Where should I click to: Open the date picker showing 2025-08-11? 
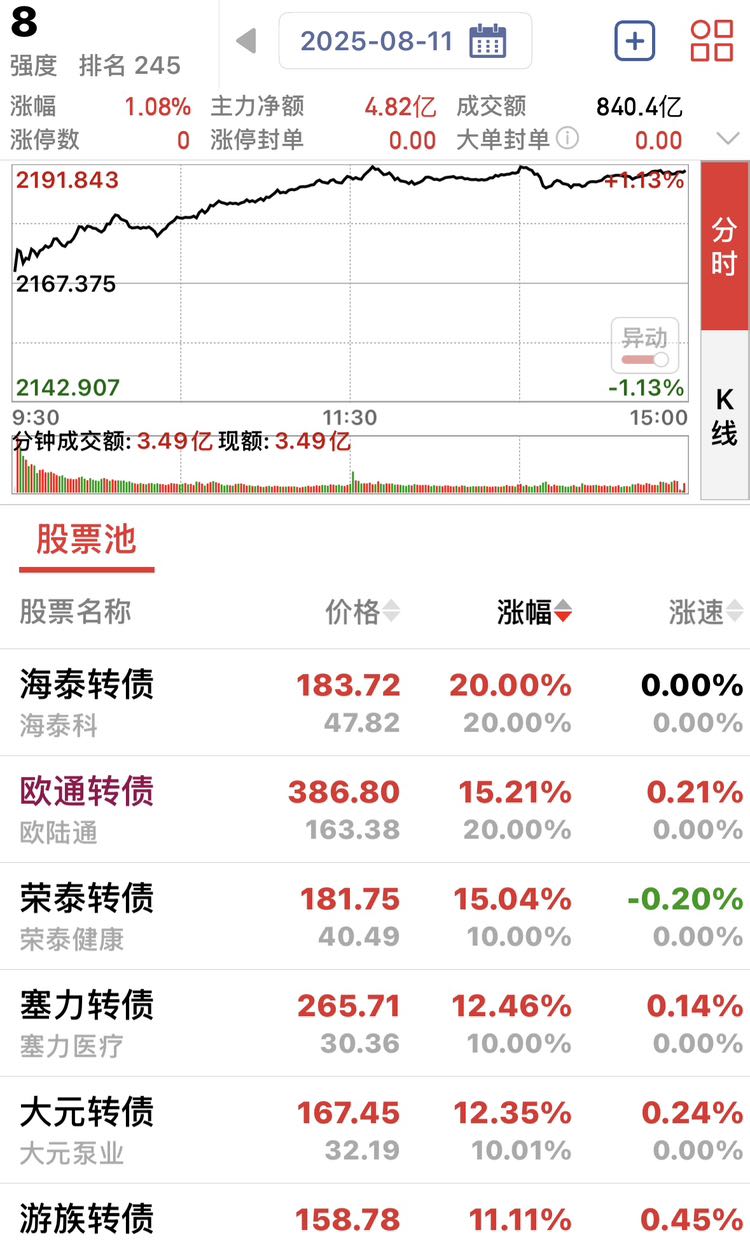405,41
